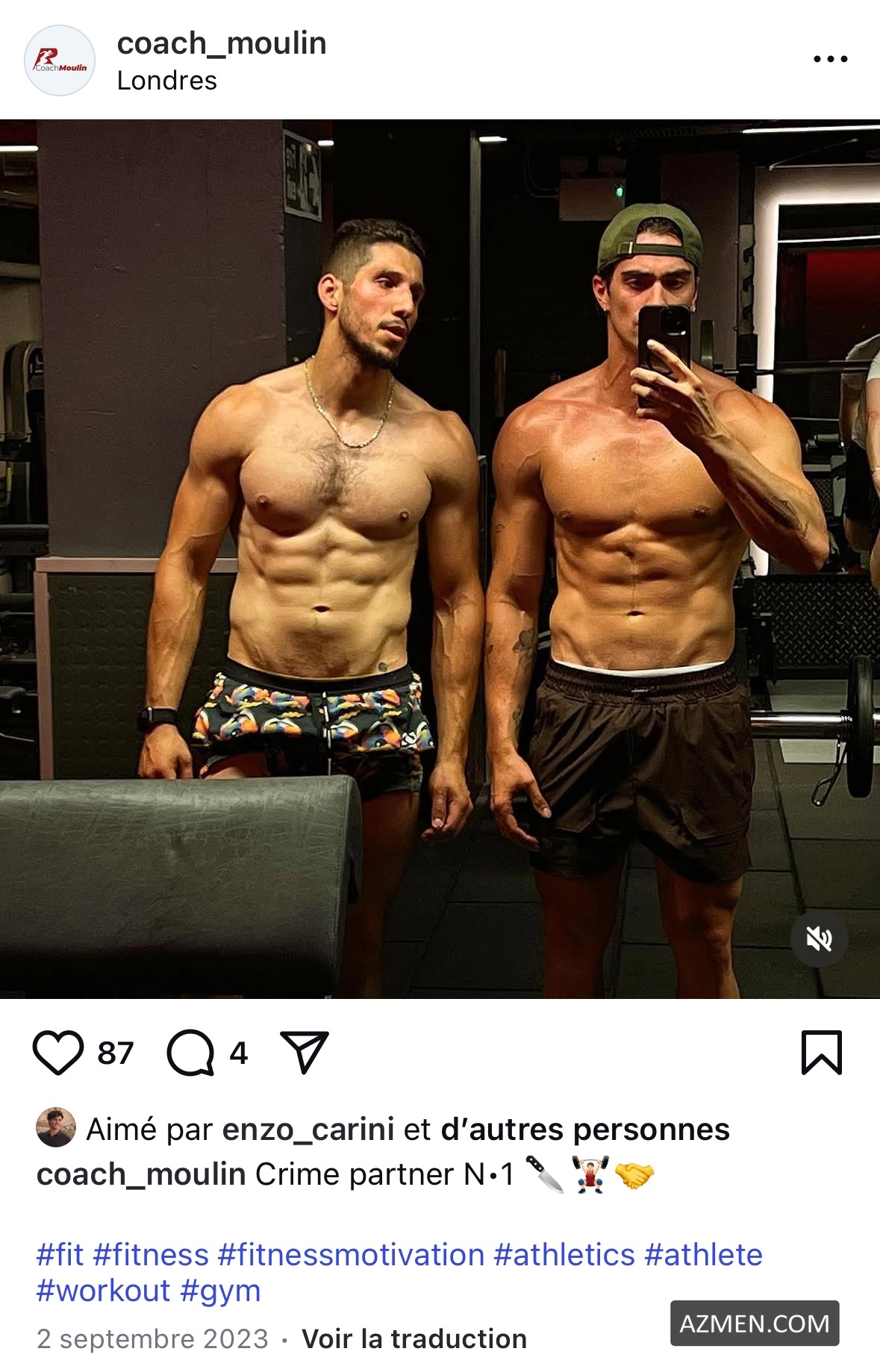Browse the #athletics hashtag
Image resolution: width=880 pixels, height=1372 pixels.
(564, 1255)
